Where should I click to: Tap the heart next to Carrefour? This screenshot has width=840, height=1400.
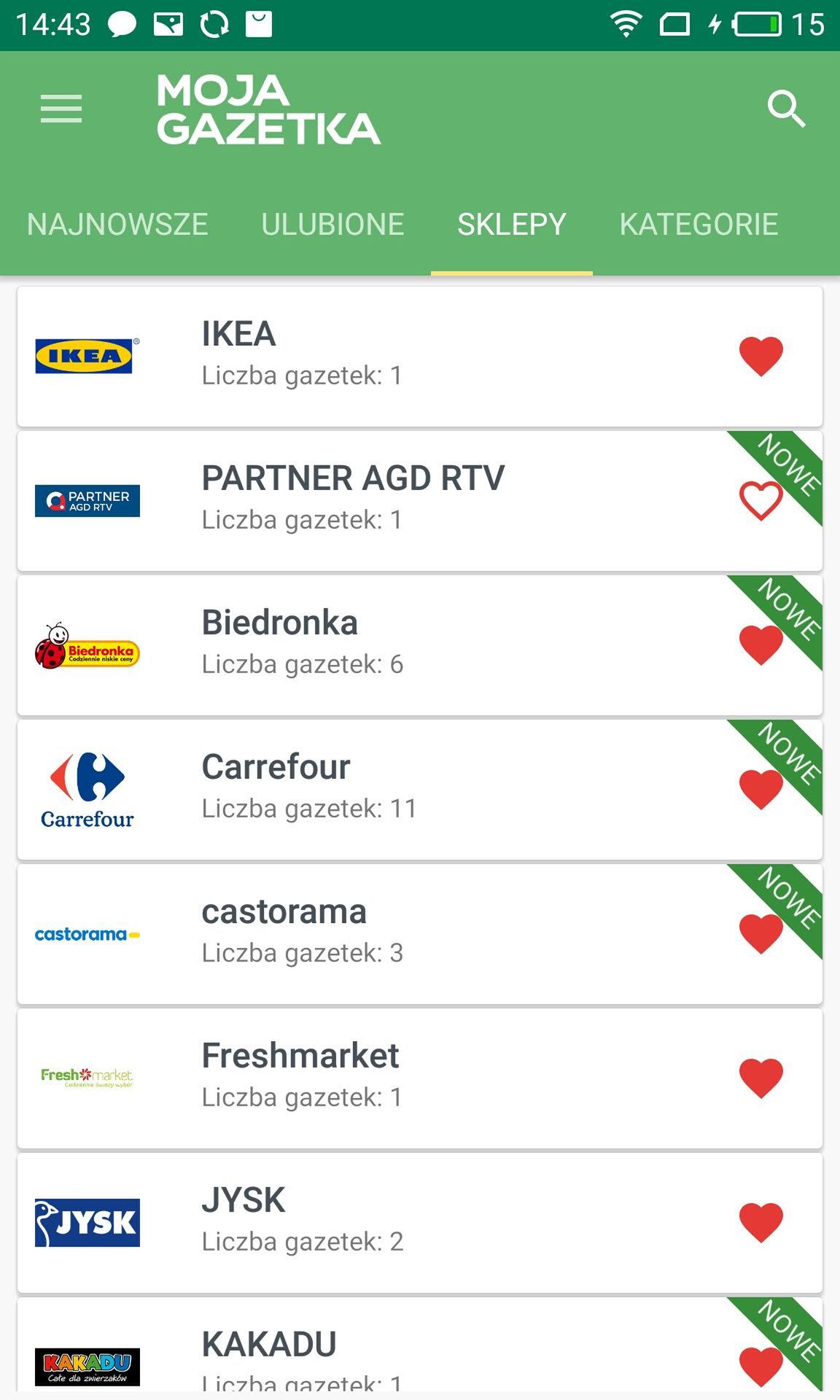(x=761, y=790)
